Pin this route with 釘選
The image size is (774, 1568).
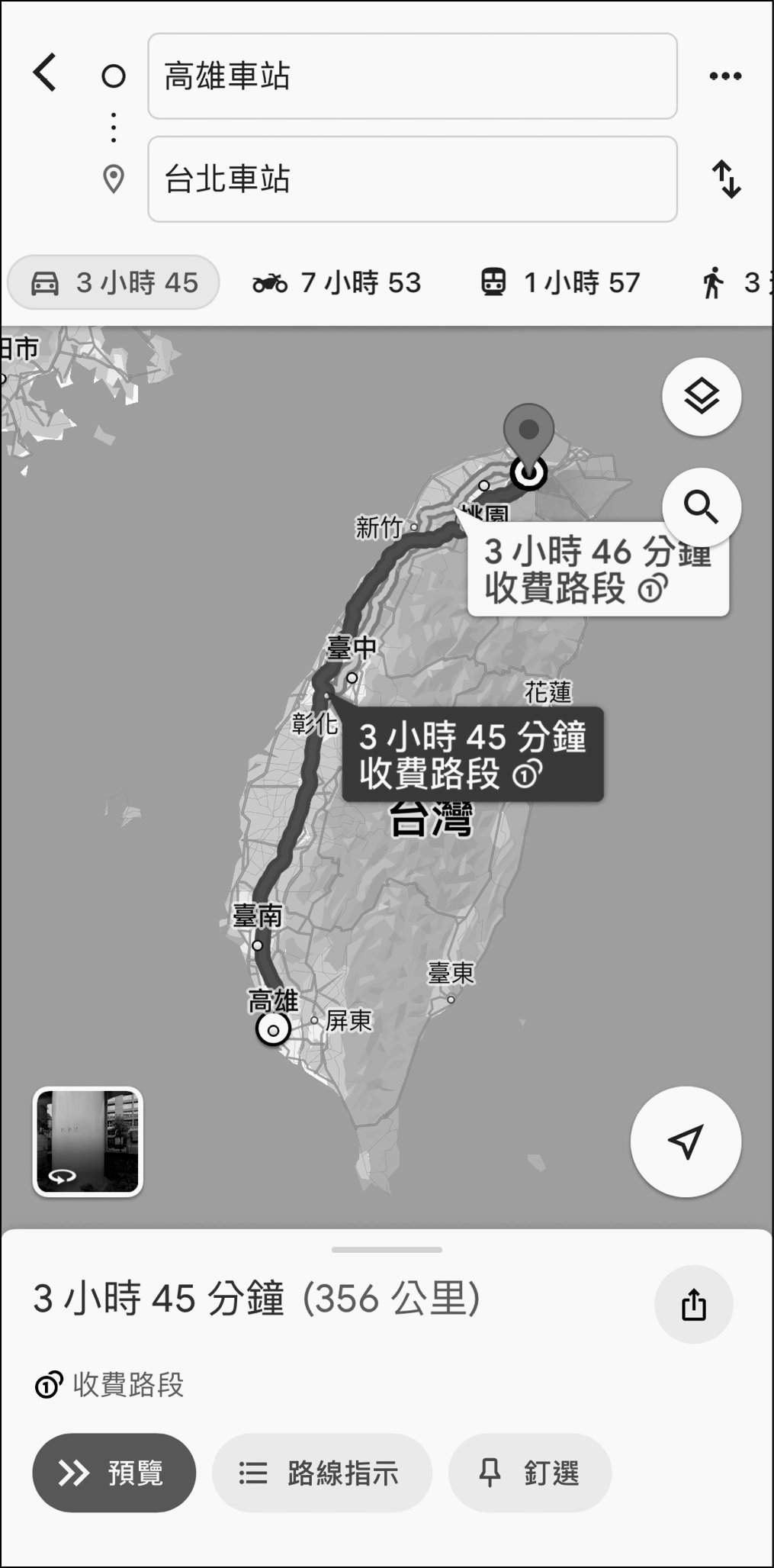530,1473
